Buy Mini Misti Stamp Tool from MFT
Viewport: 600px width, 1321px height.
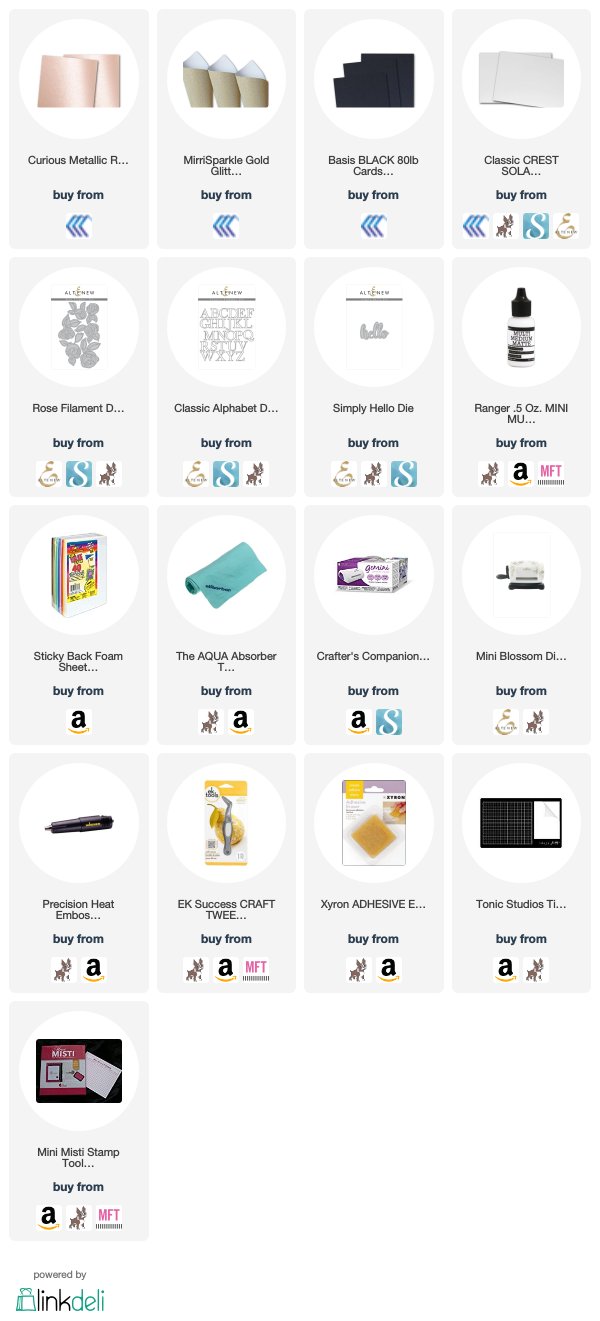point(110,1217)
